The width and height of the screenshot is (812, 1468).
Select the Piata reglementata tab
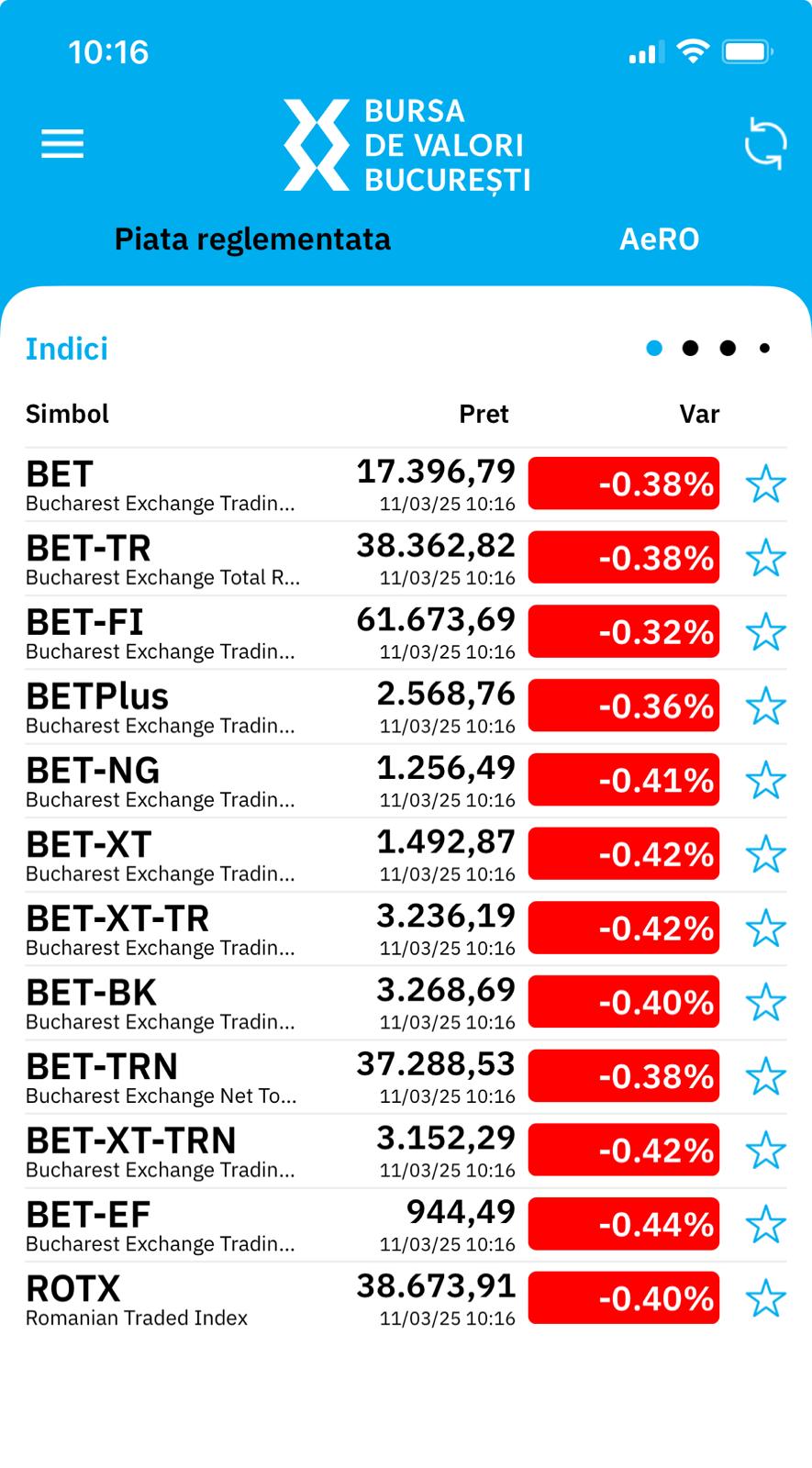(x=252, y=239)
